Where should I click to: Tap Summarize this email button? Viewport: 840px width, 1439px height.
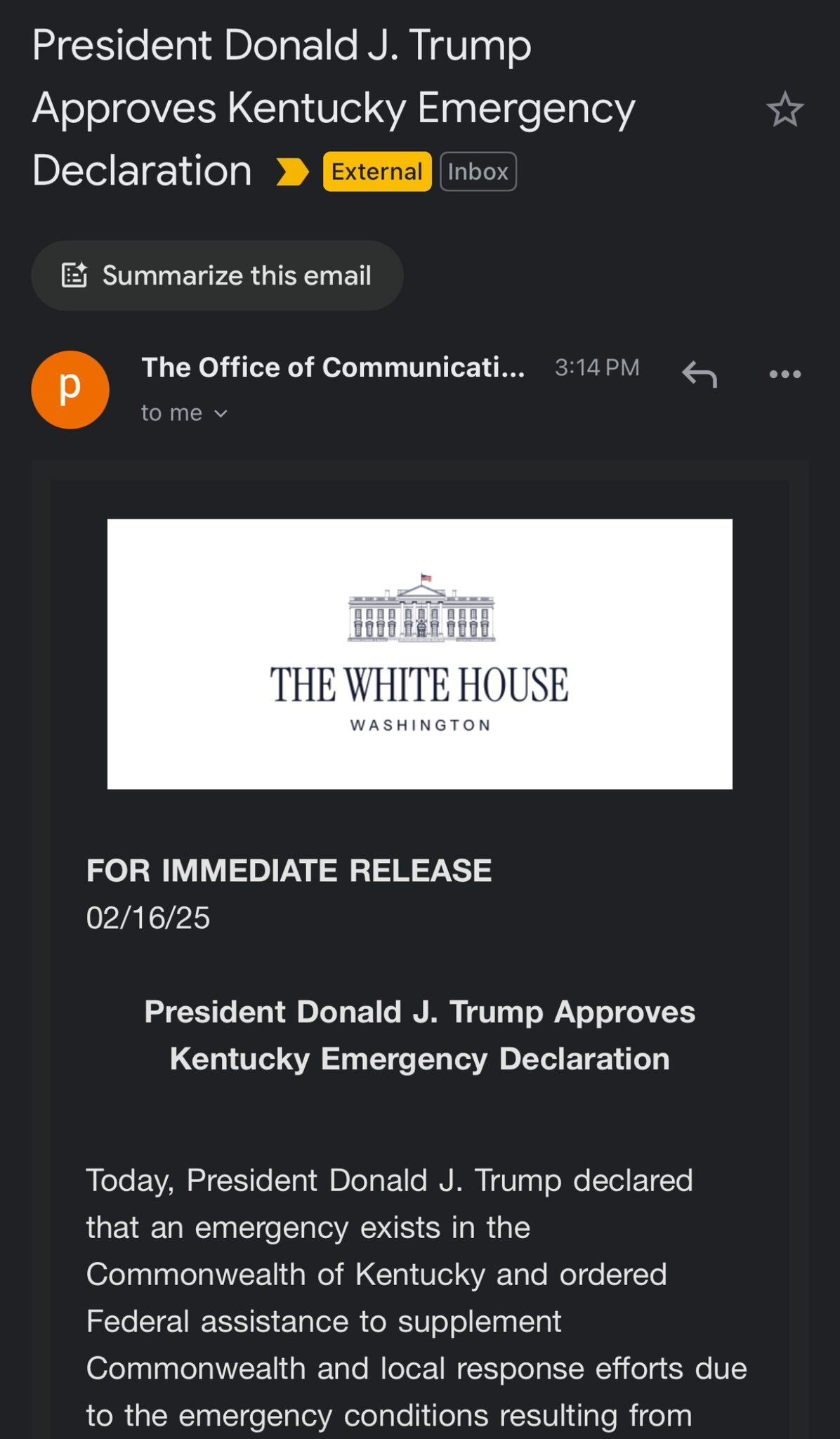217,275
